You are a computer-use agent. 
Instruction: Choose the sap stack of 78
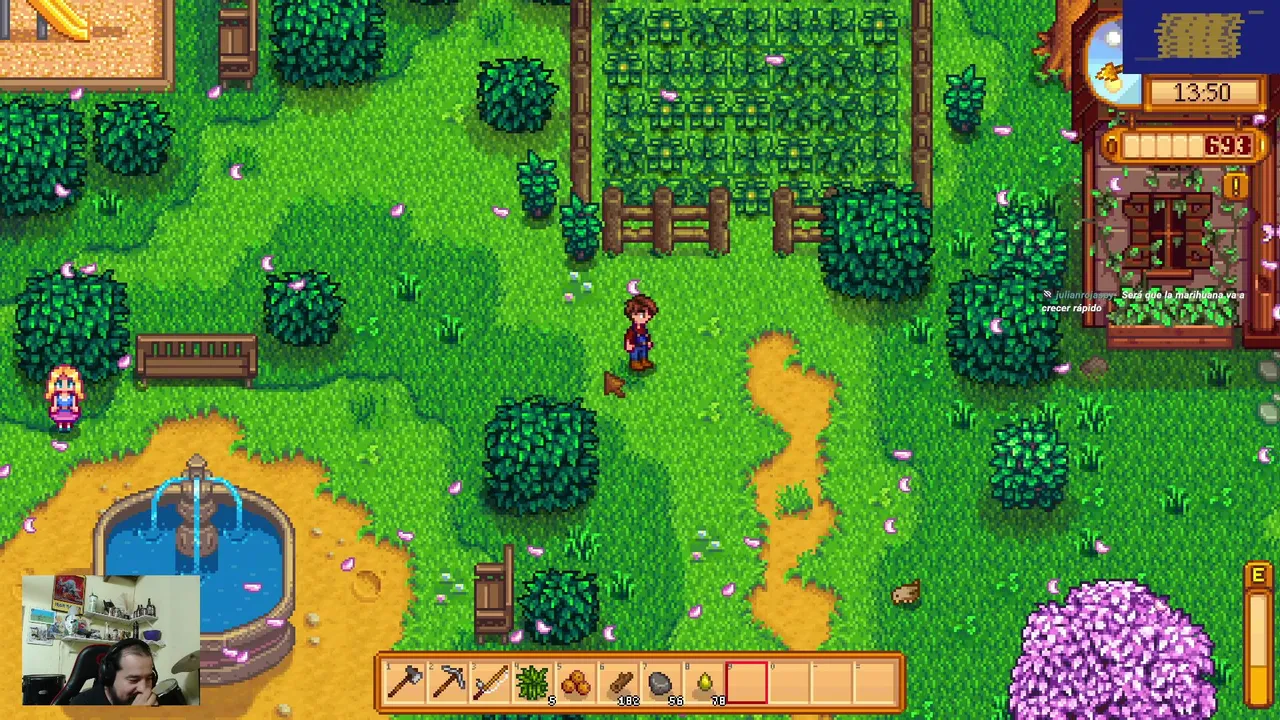704,683
